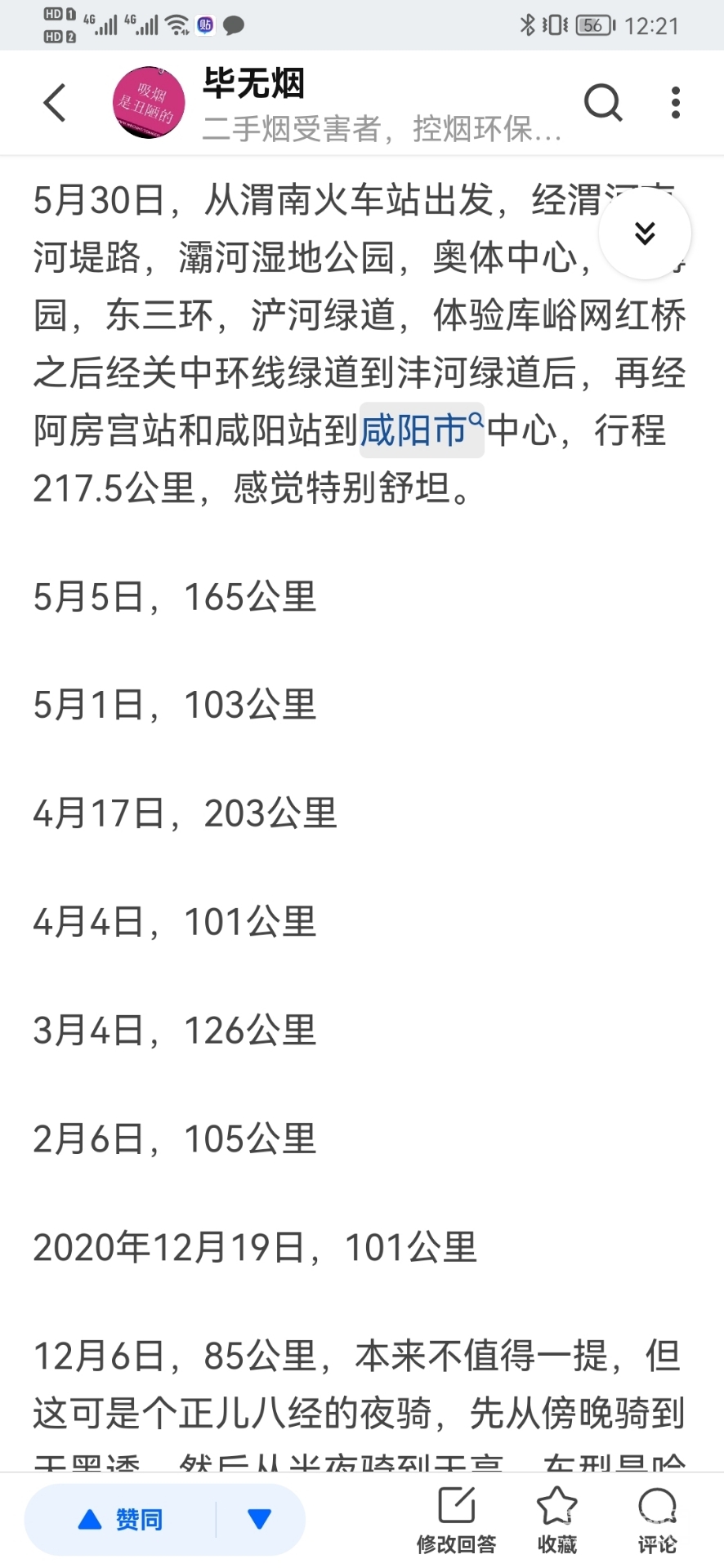724x1568 pixels.
Task: Open the search icon in the header
Action: tap(603, 103)
